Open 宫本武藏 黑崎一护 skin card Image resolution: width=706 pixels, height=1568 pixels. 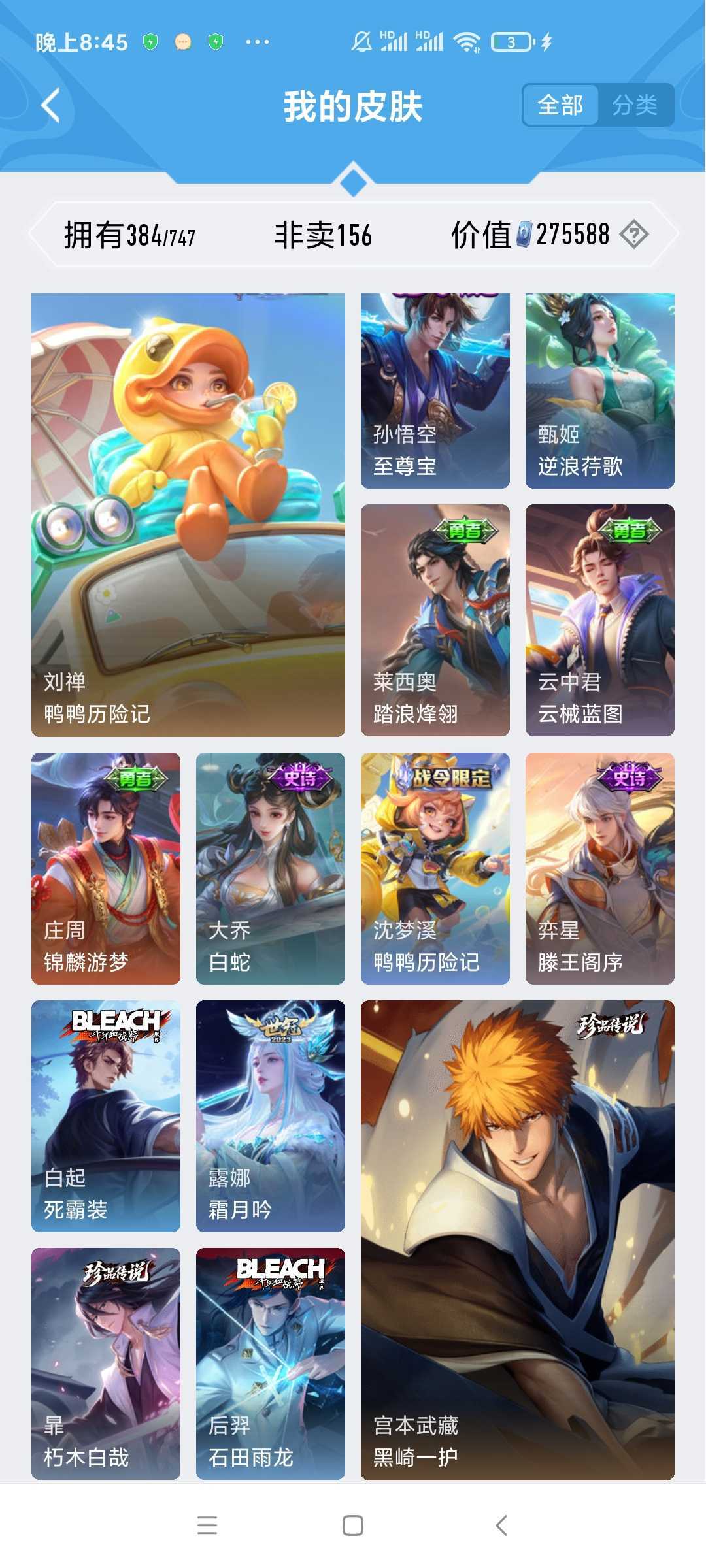coord(518,1240)
